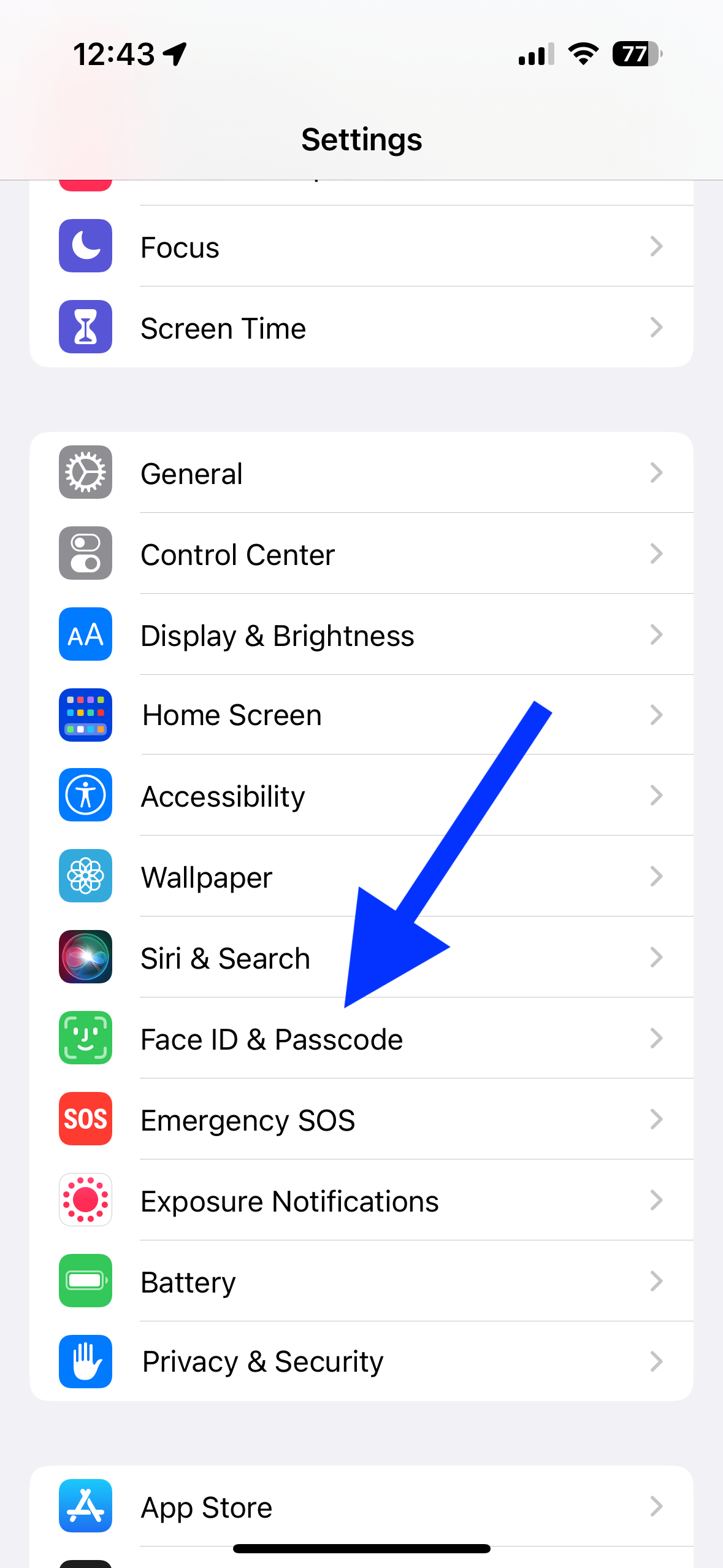
Task: Go to General settings
Action: [361, 472]
